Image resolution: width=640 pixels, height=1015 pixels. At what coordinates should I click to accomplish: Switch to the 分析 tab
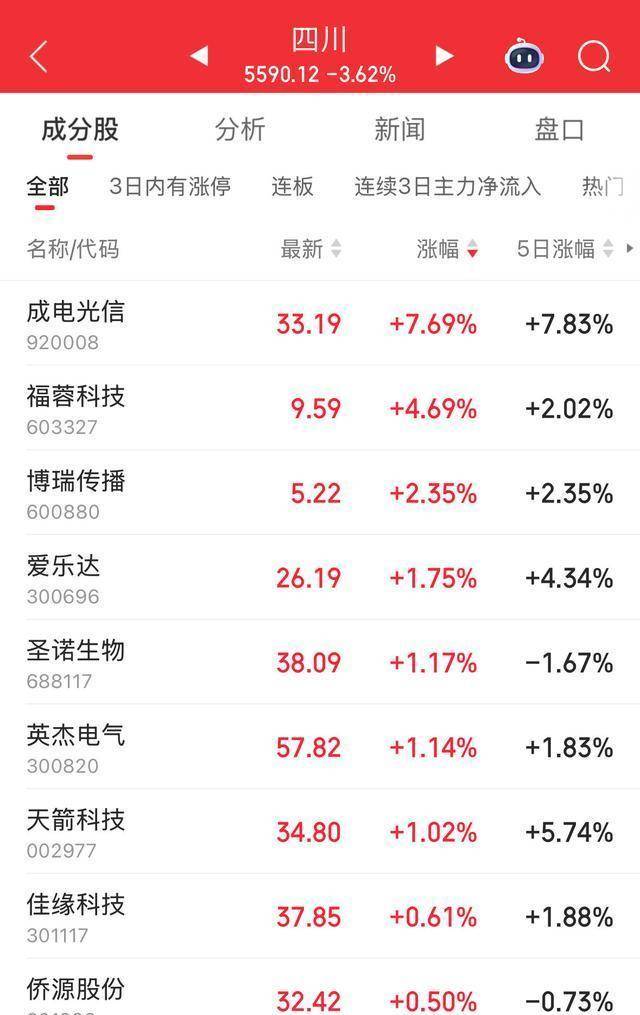[x=240, y=129]
